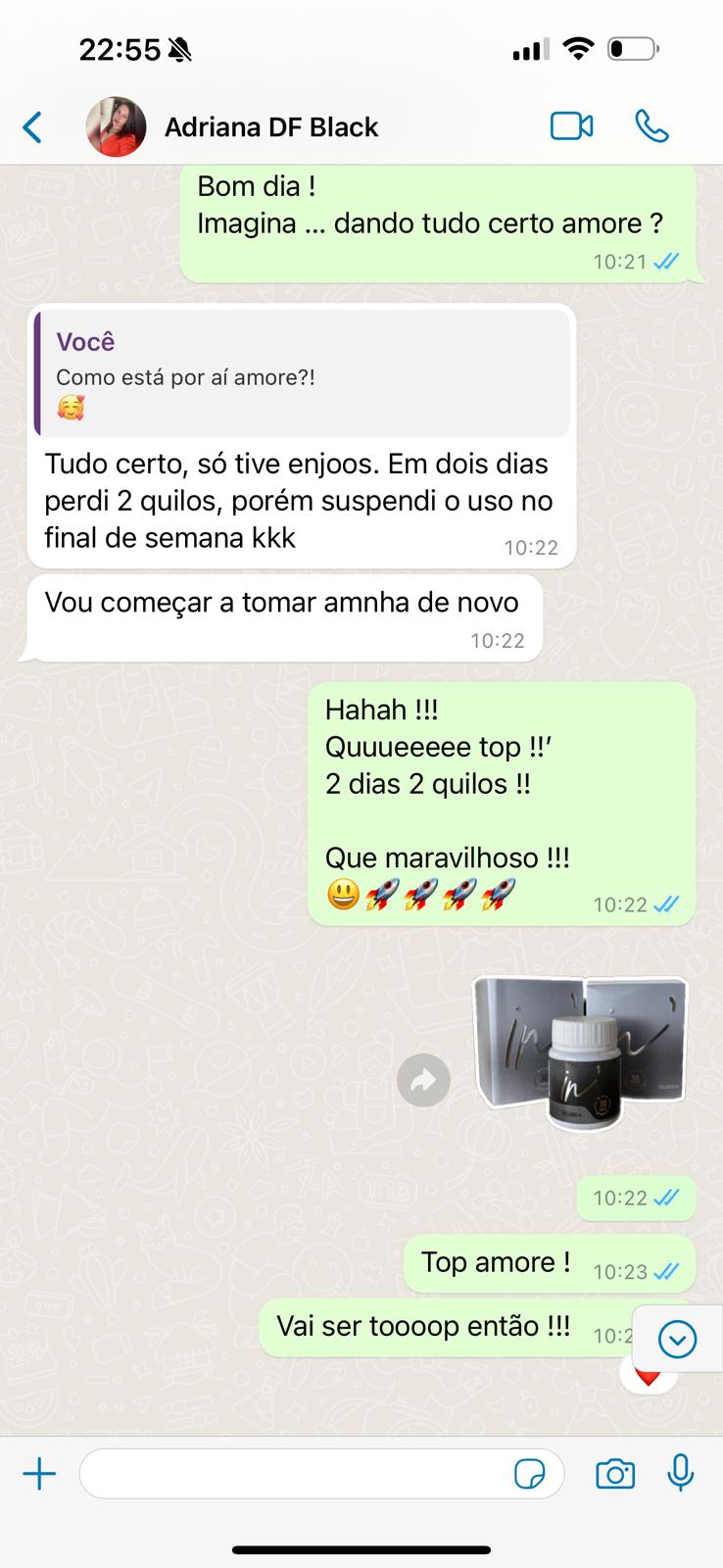Forward the product sticker image
The width and height of the screenshot is (723, 1568).
click(423, 1081)
